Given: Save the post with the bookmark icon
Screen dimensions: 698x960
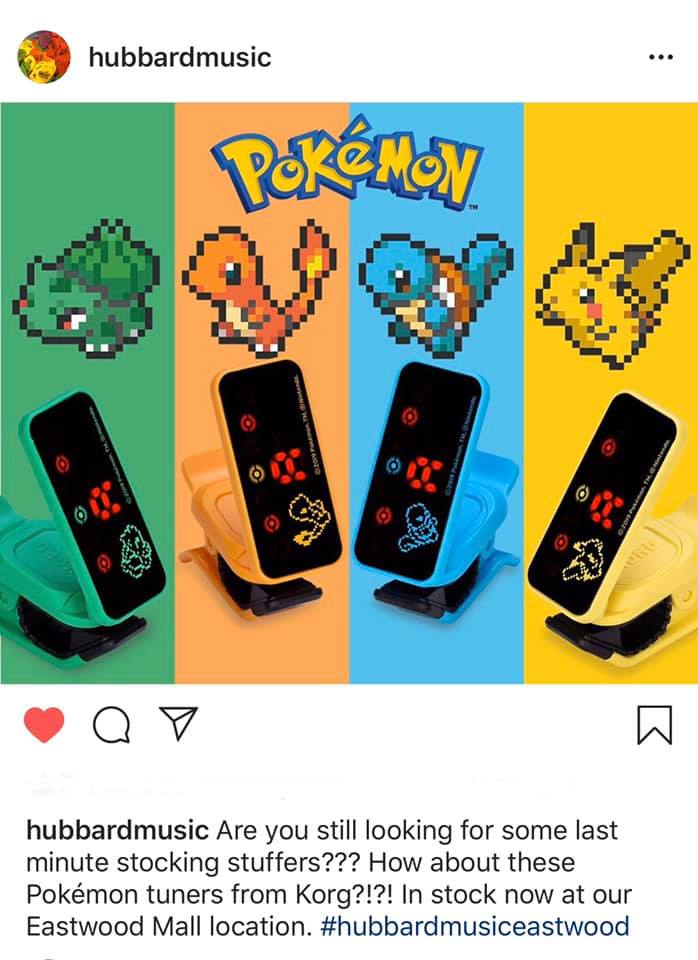Looking at the screenshot, I should tap(654, 726).
